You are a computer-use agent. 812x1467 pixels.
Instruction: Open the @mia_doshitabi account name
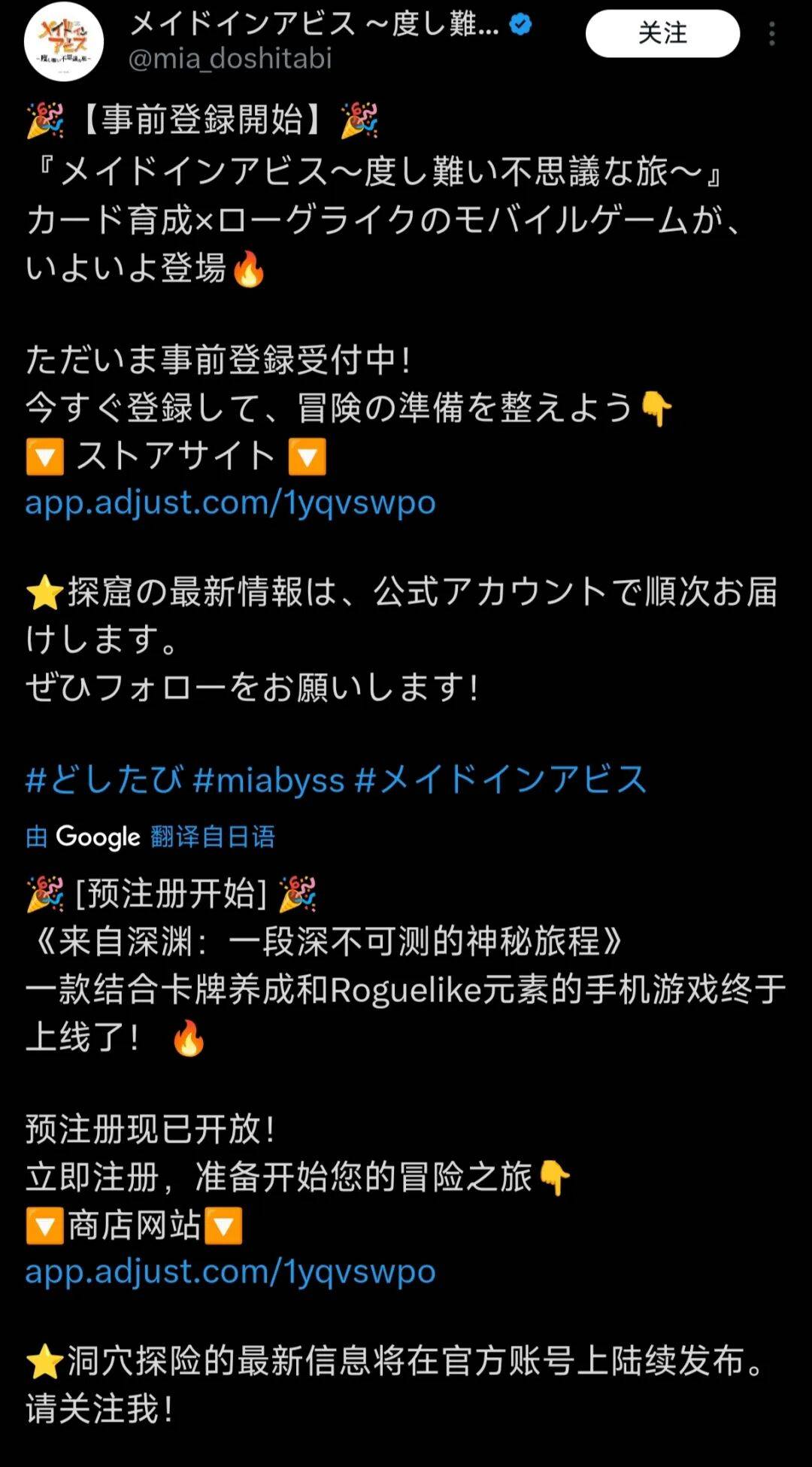(230, 59)
